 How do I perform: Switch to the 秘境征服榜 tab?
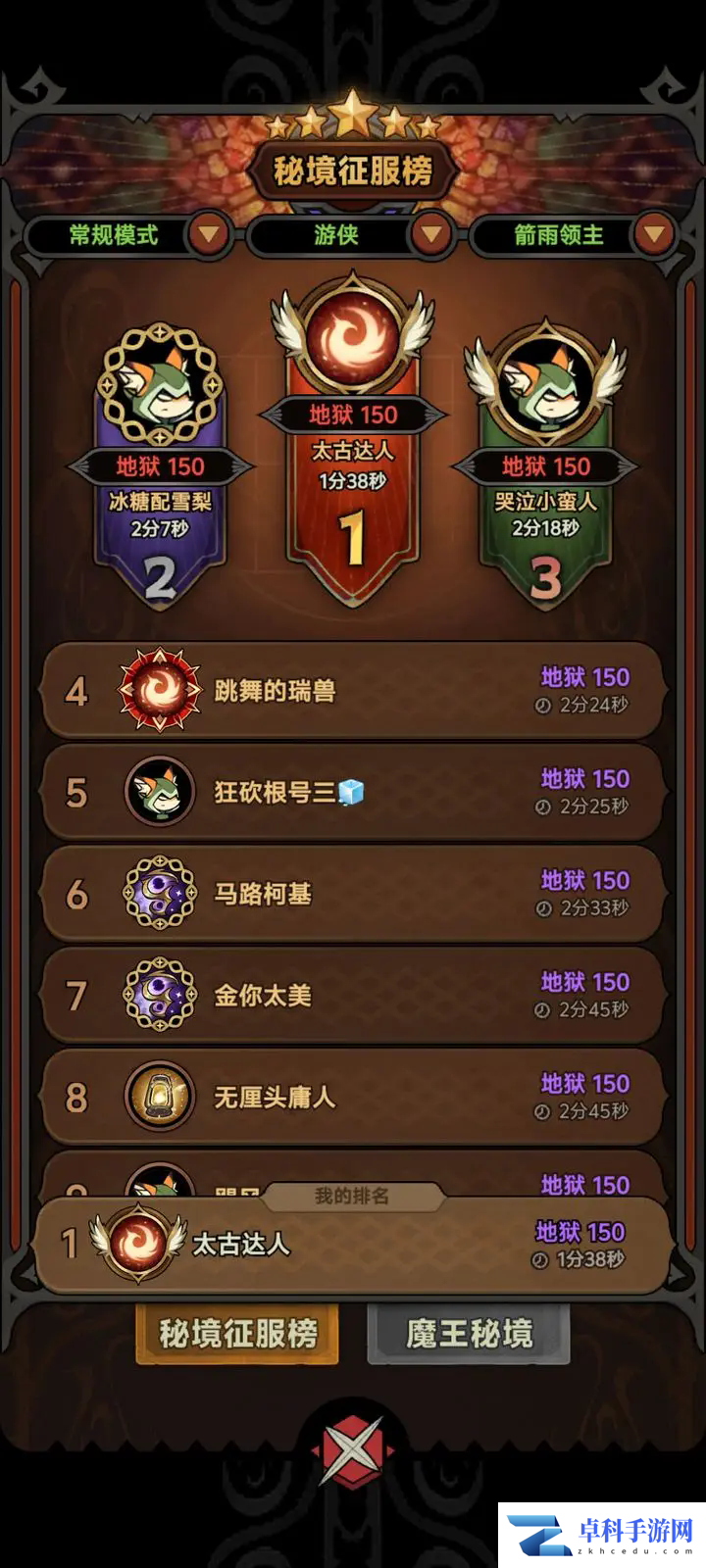click(x=237, y=1334)
